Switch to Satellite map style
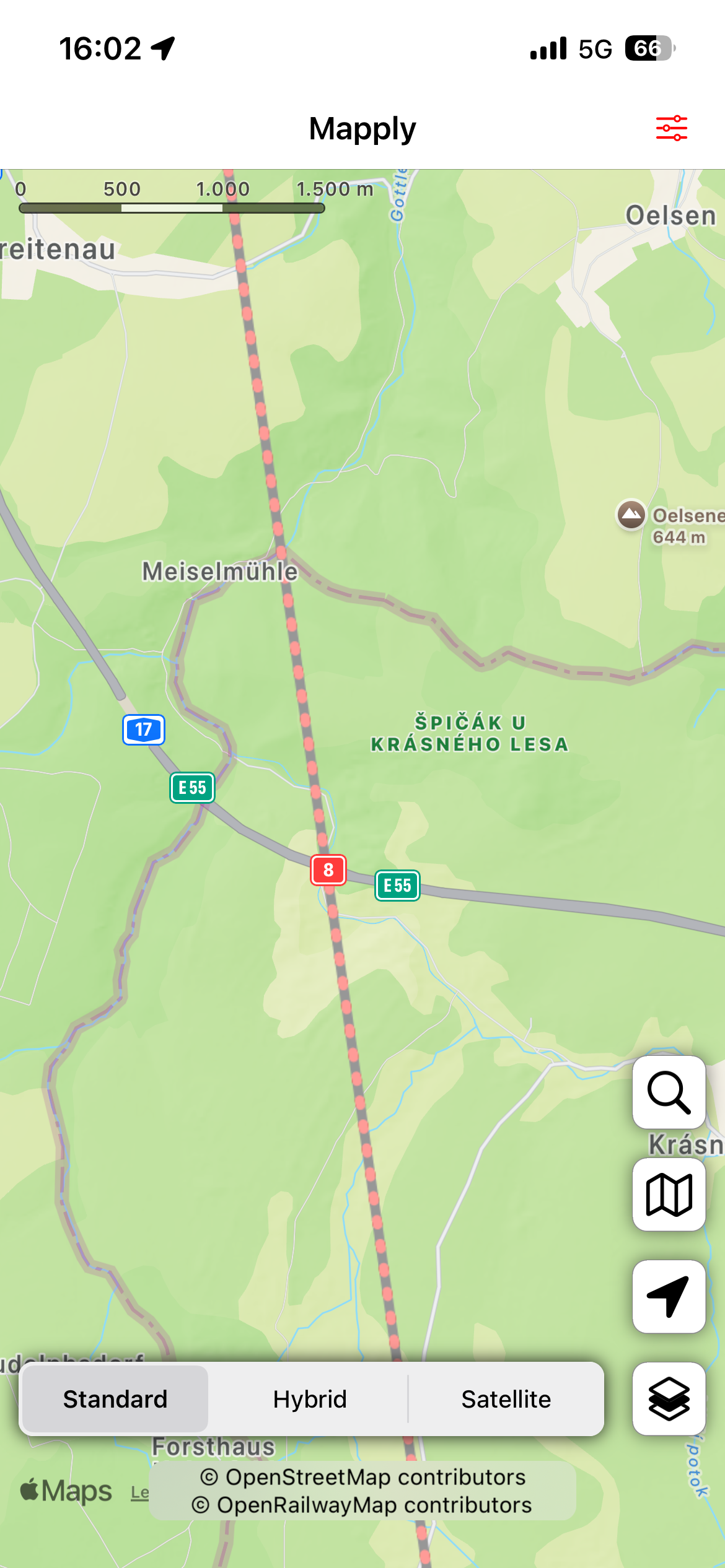This screenshot has height=1568, width=725. (x=506, y=1399)
